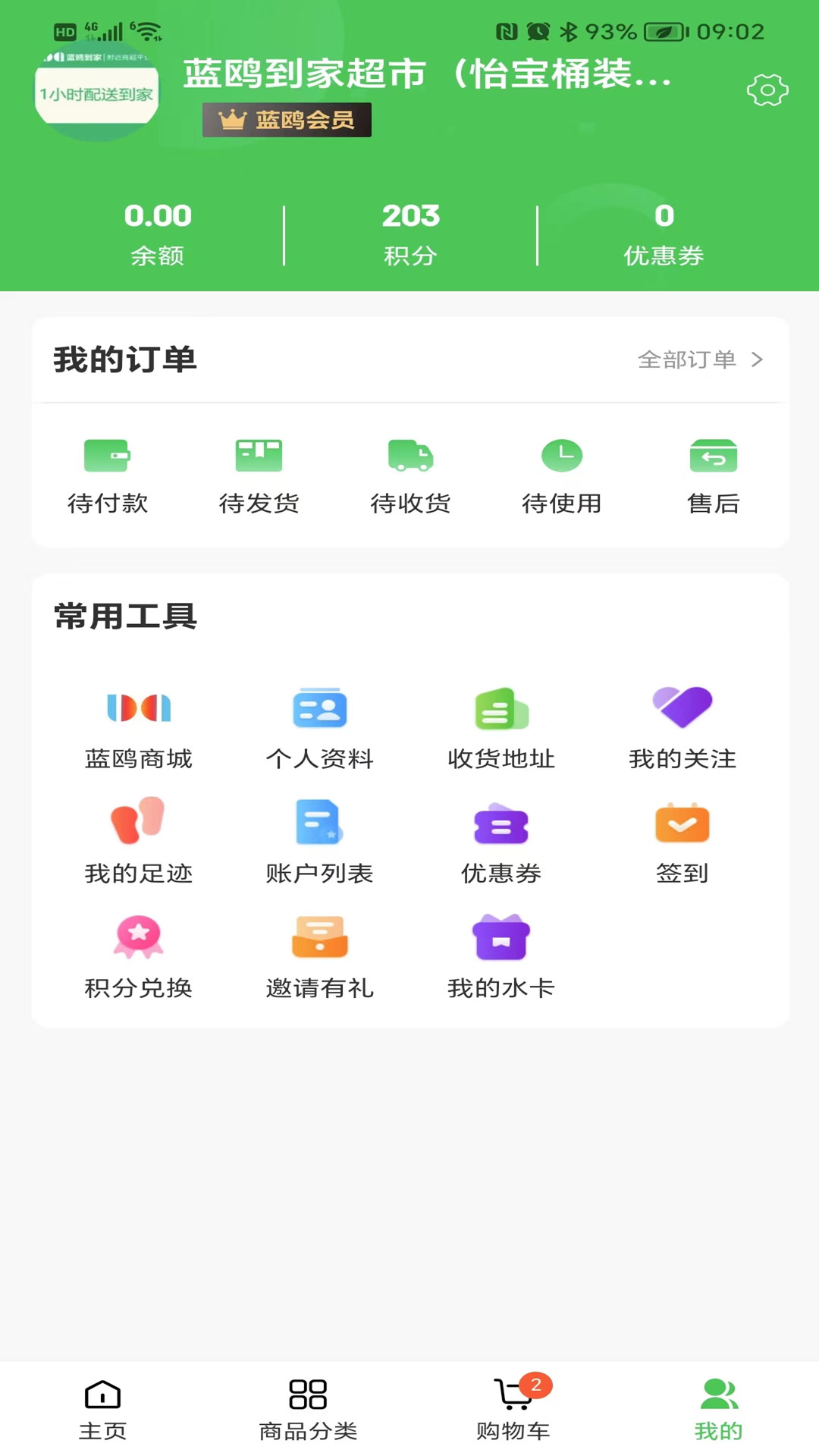Open 账户列表 account list
This screenshot has height=1456, width=819.
(319, 840)
